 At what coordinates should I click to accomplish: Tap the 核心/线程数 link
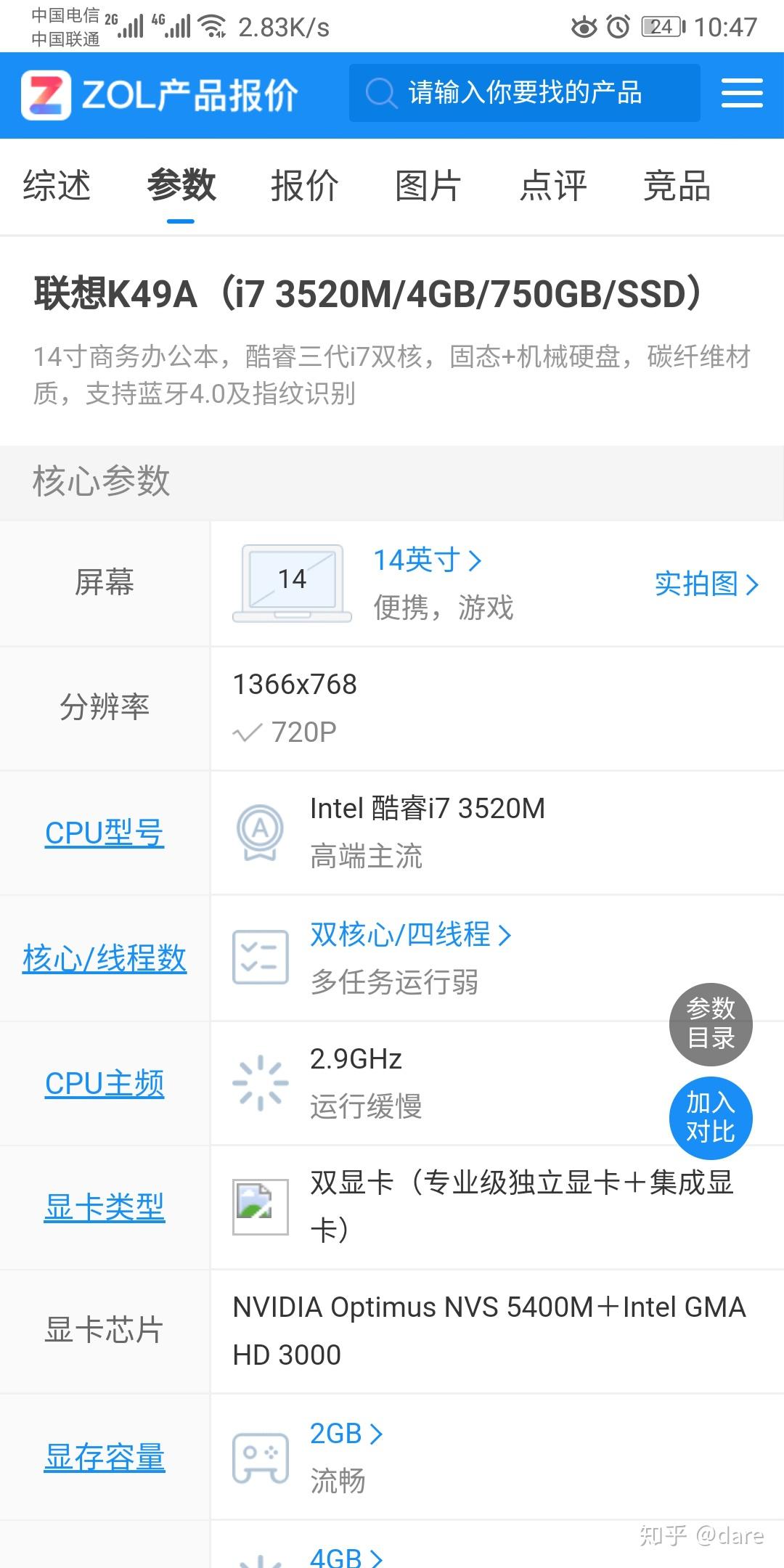pos(105,958)
